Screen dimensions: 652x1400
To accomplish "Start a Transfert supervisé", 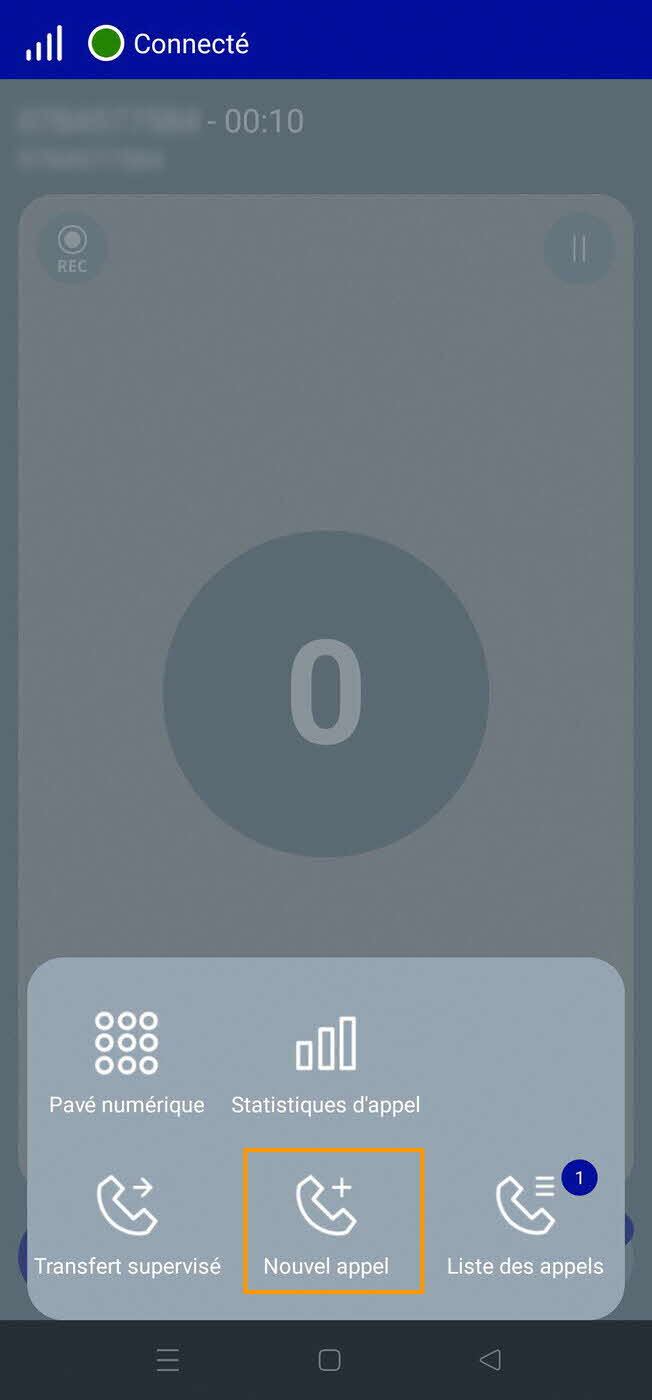I will tap(127, 1225).
